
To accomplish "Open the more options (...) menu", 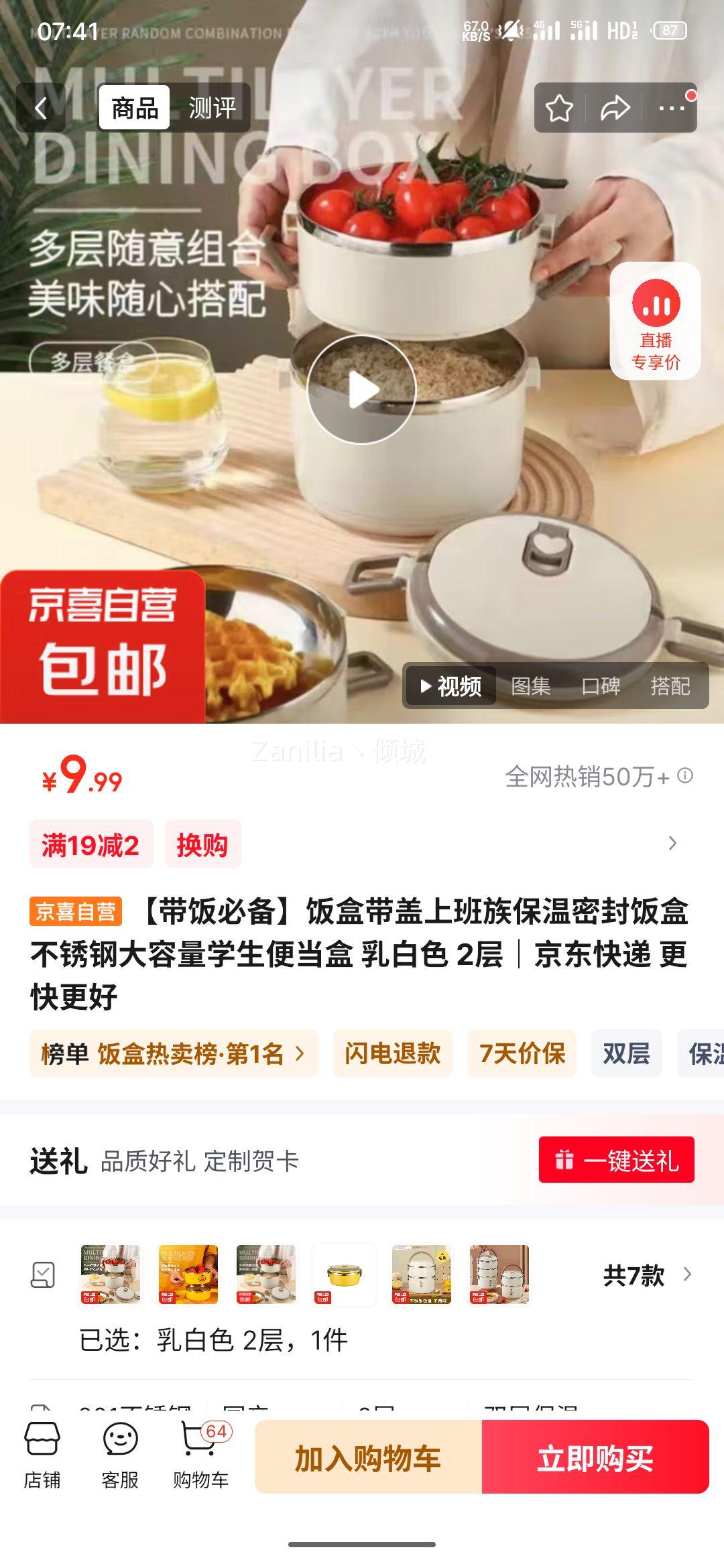I will [x=670, y=107].
